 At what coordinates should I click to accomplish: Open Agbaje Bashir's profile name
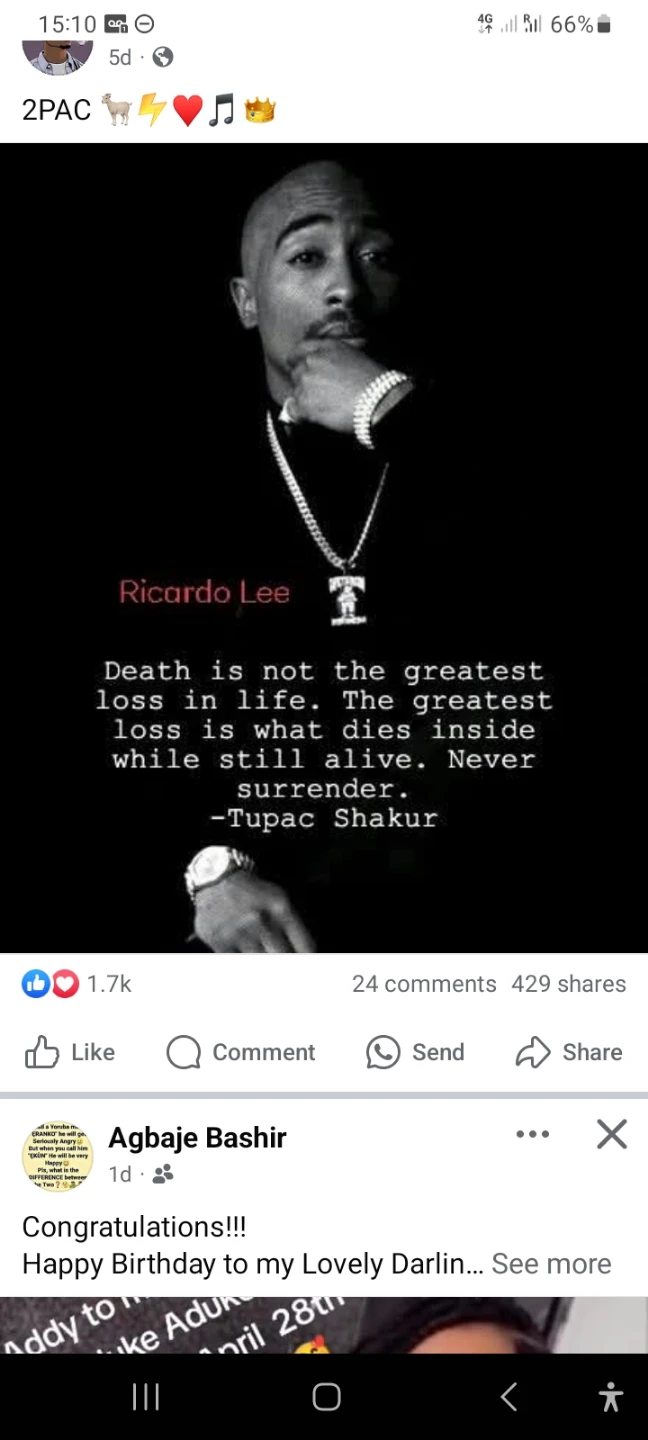[x=197, y=1138]
